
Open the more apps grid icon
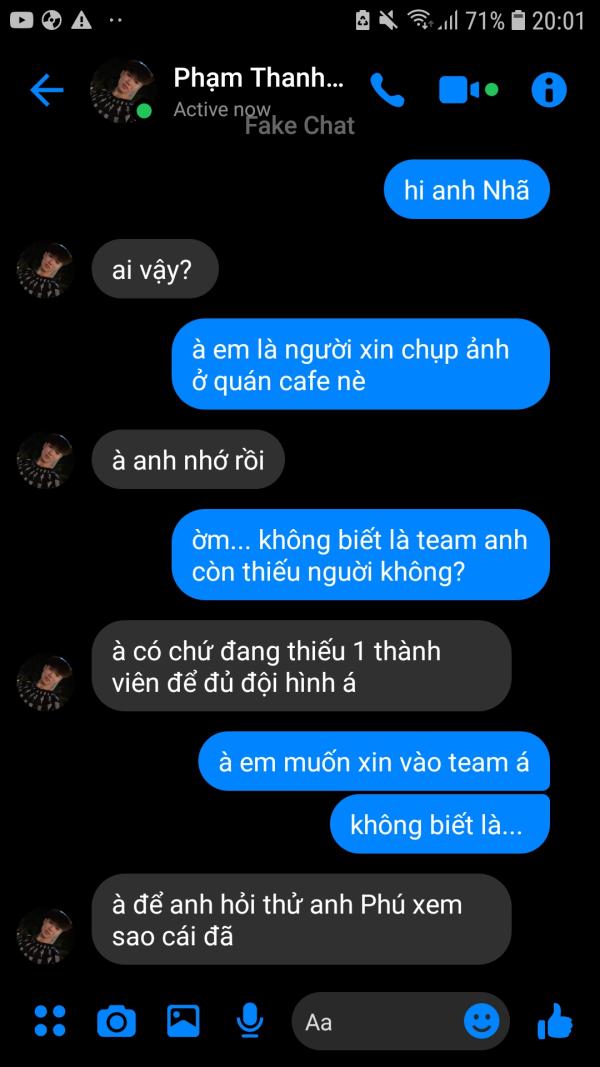(x=50, y=1021)
